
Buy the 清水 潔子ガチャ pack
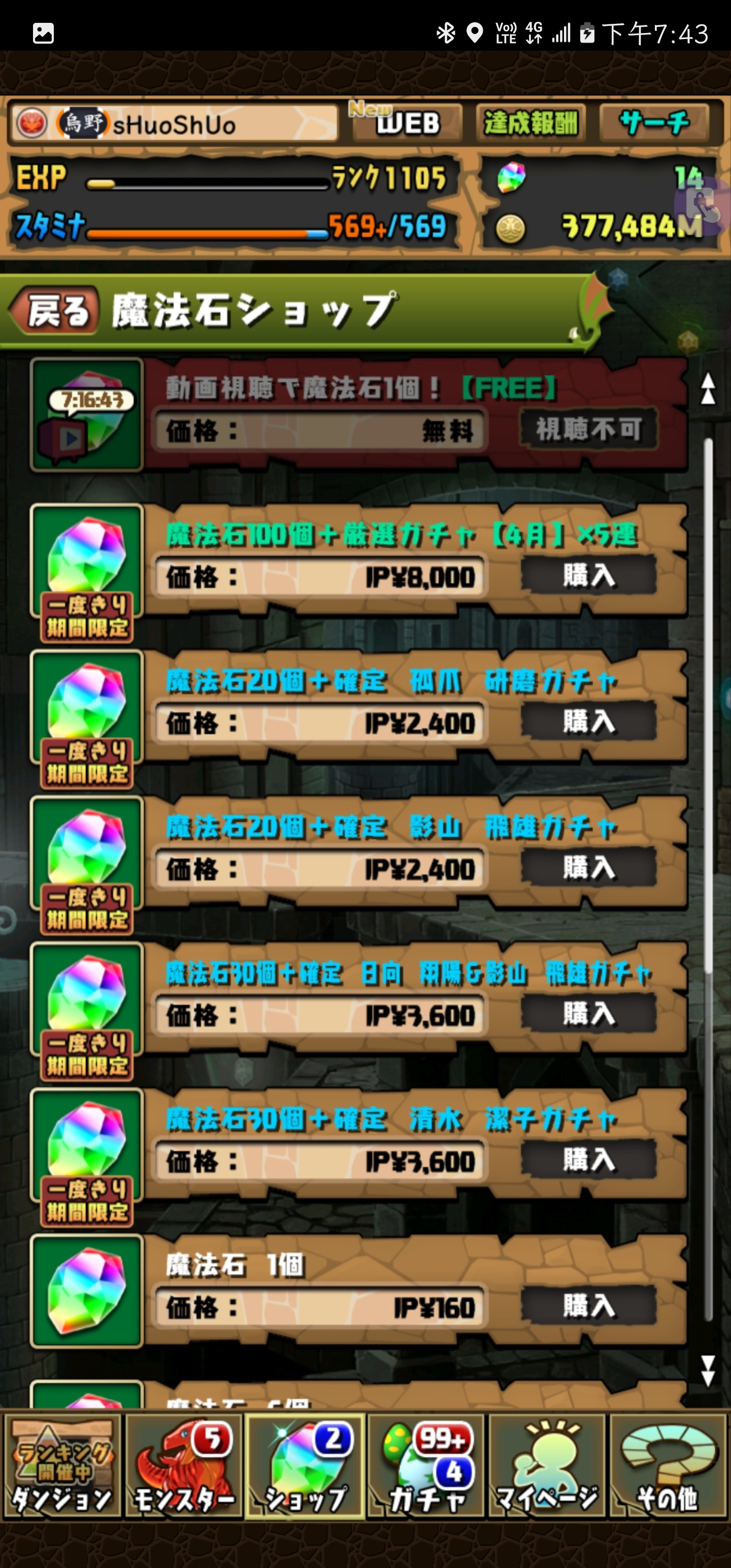tap(588, 1160)
